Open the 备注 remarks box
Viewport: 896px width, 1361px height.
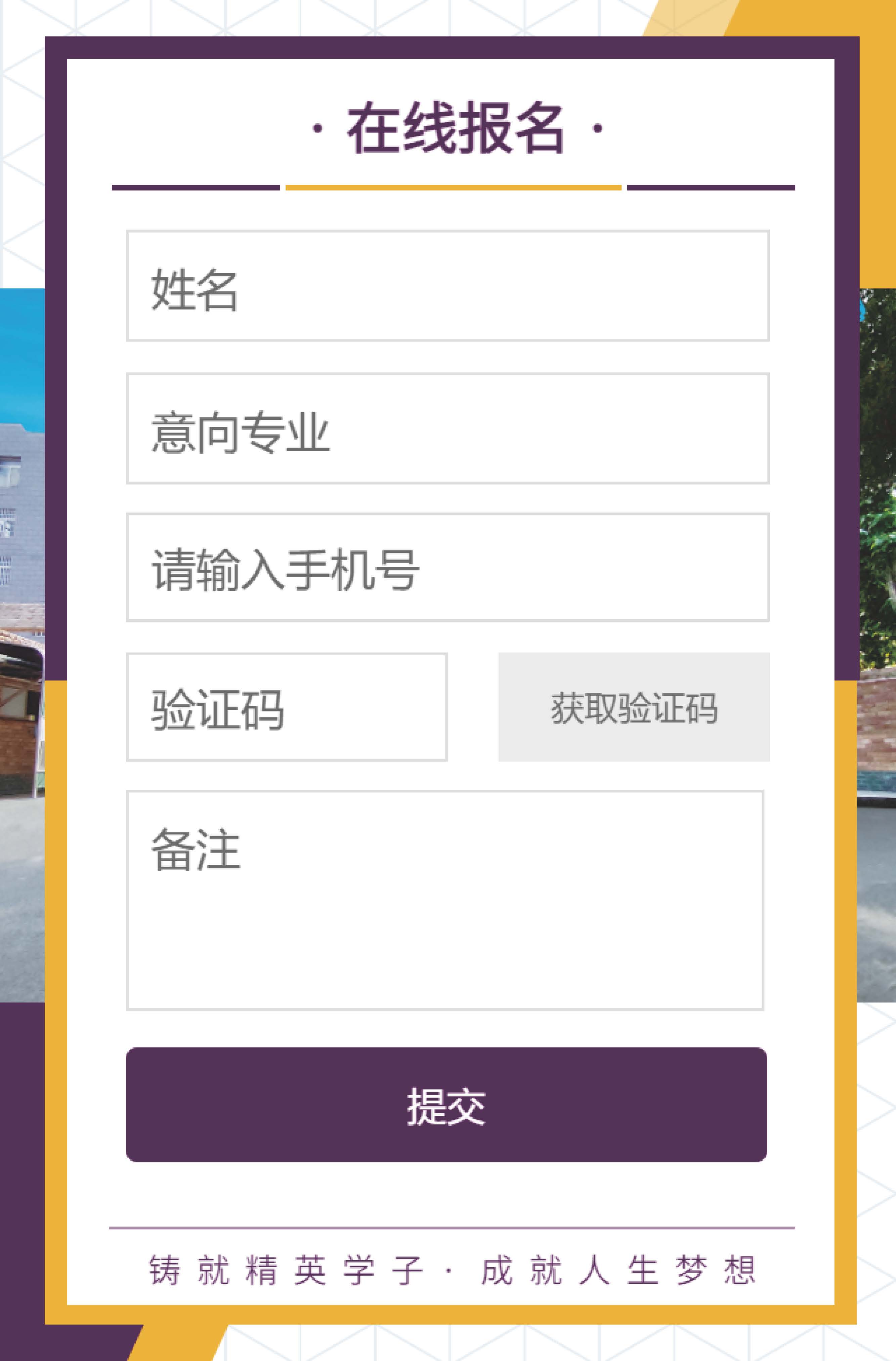tap(445, 900)
